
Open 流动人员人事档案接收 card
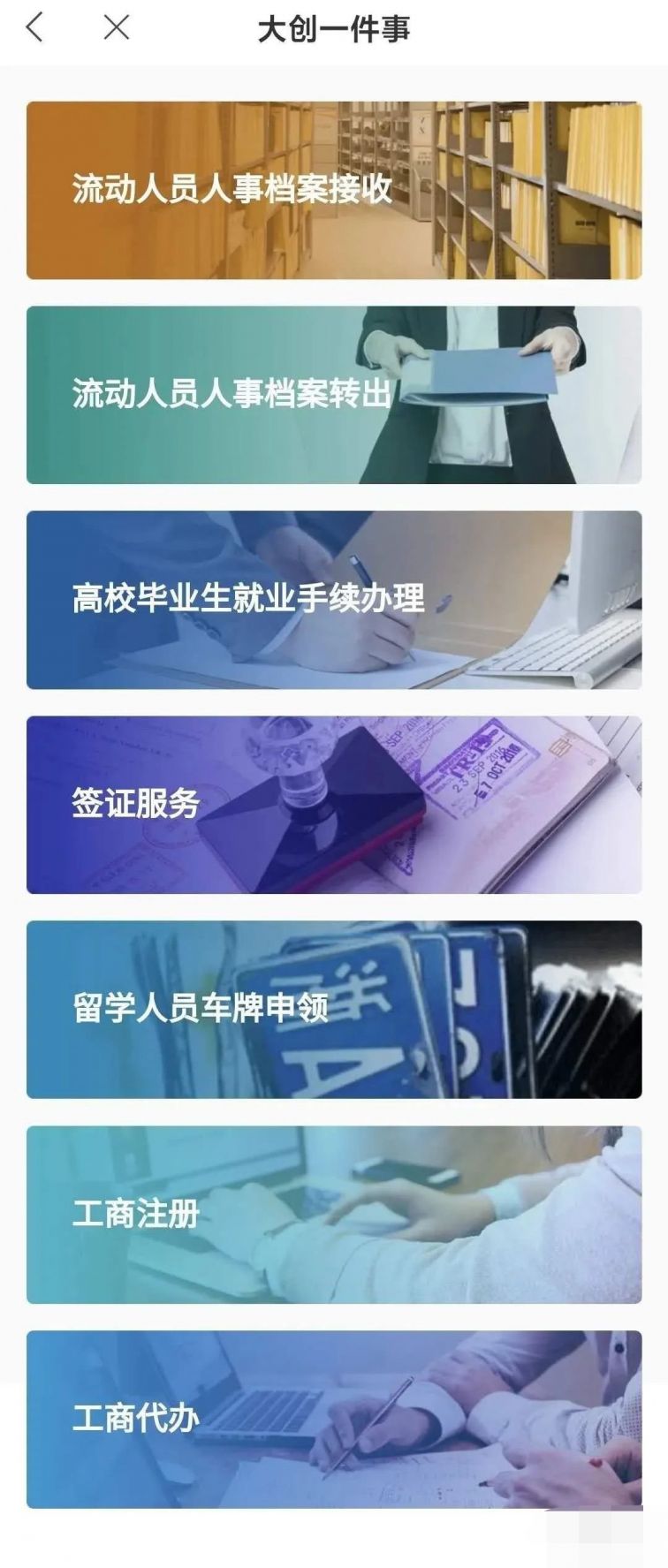(x=333, y=190)
